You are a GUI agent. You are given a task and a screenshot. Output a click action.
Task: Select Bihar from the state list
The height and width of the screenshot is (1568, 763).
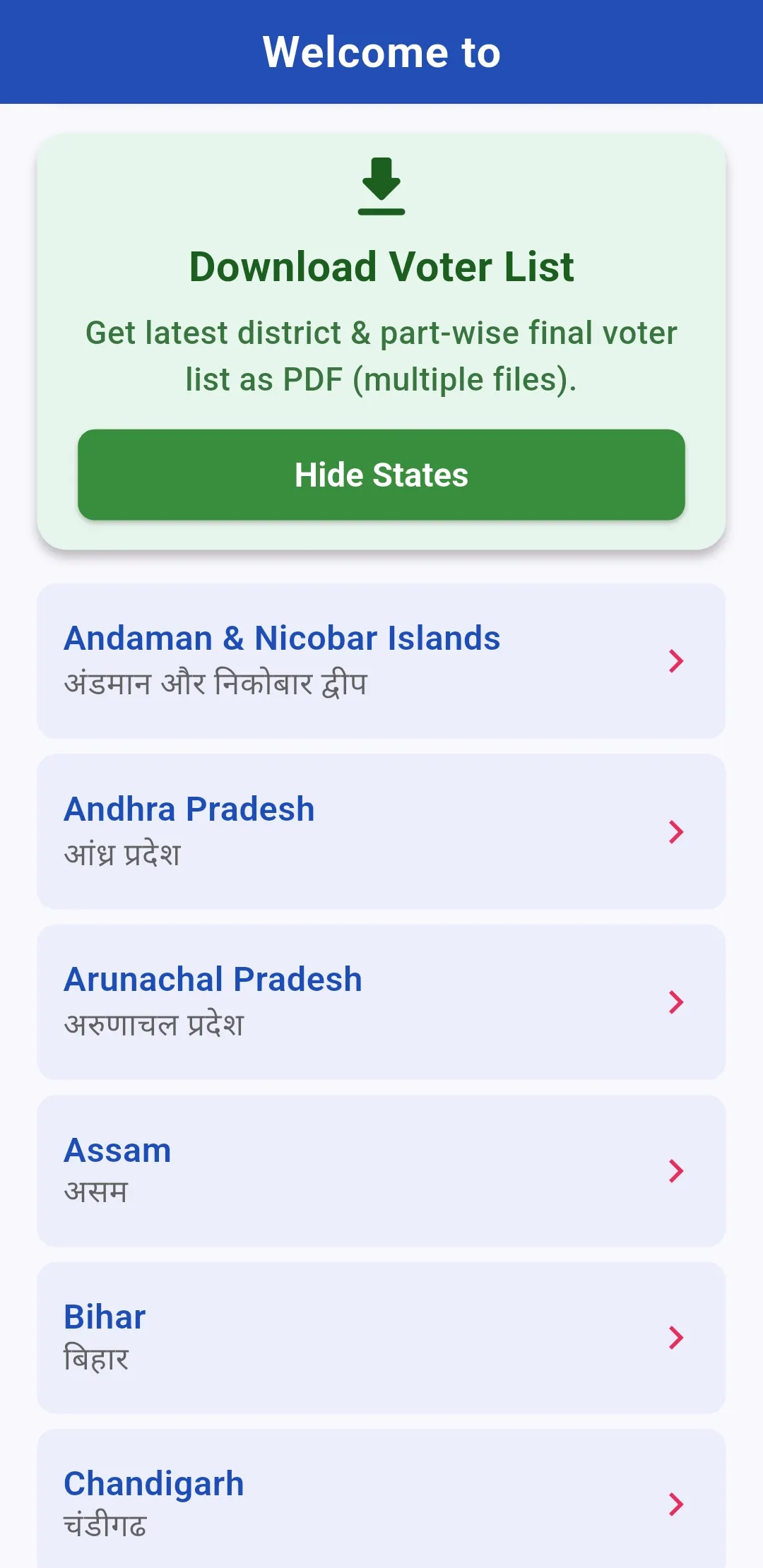381,1337
